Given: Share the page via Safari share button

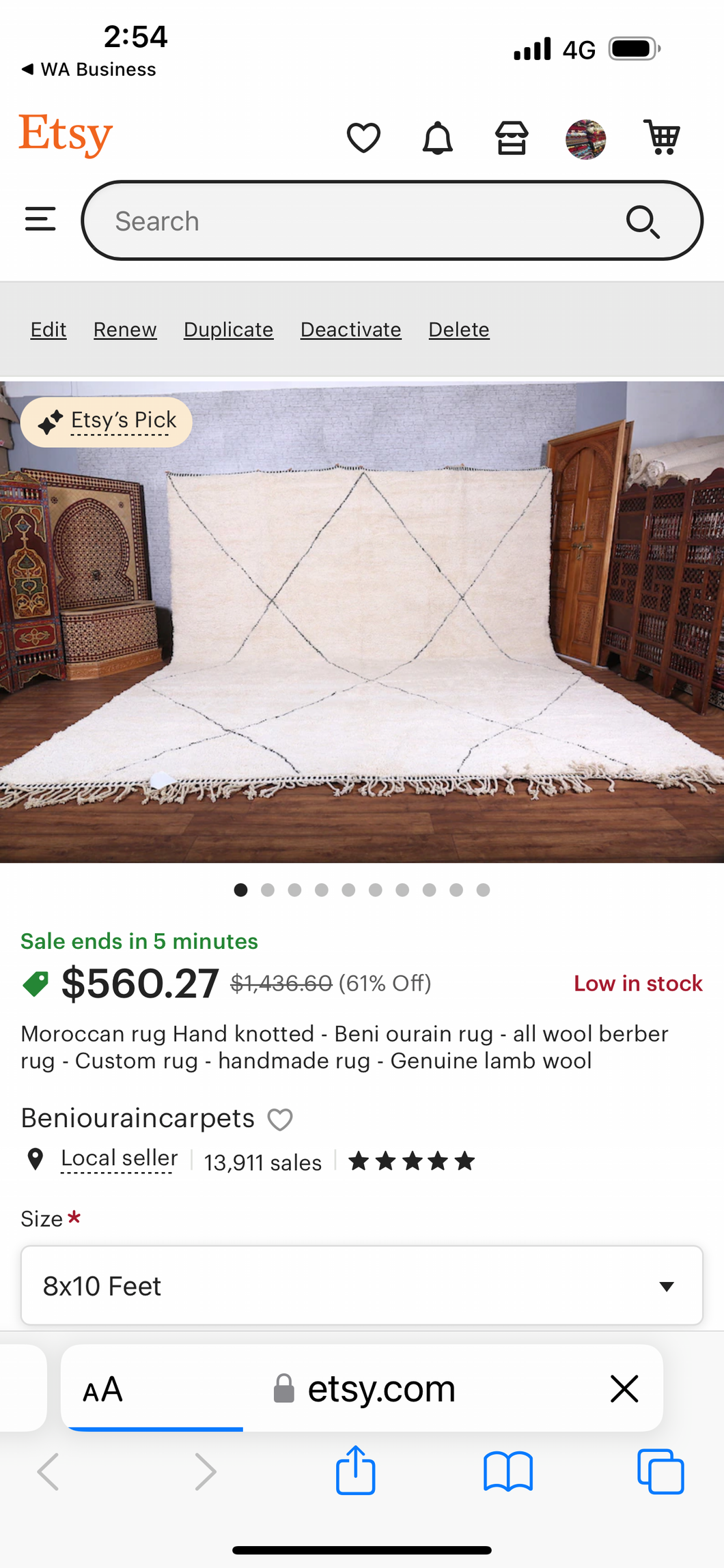Looking at the screenshot, I should click(355, 1470).
